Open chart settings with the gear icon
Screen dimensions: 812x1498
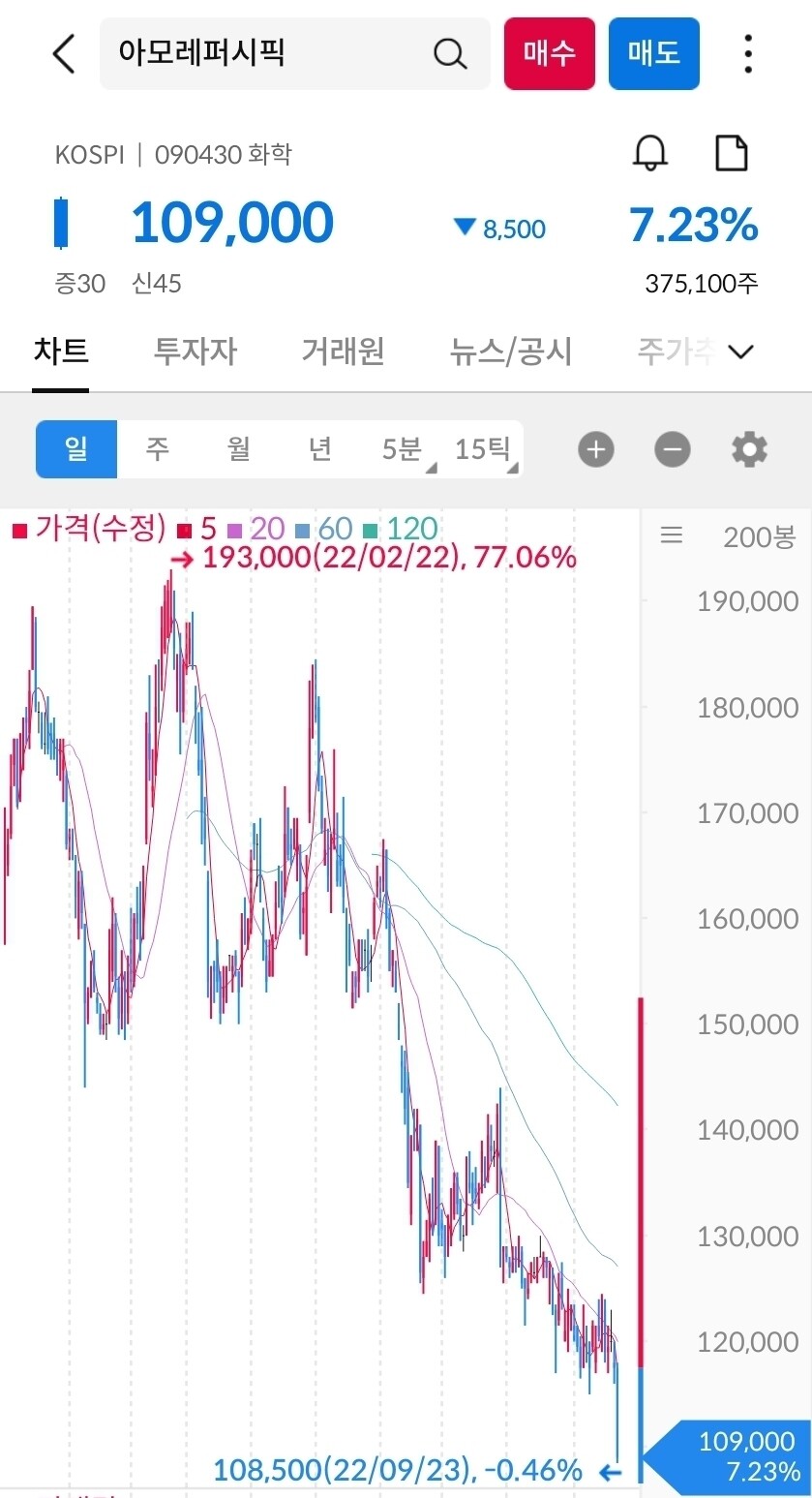(x=747, y=449)
